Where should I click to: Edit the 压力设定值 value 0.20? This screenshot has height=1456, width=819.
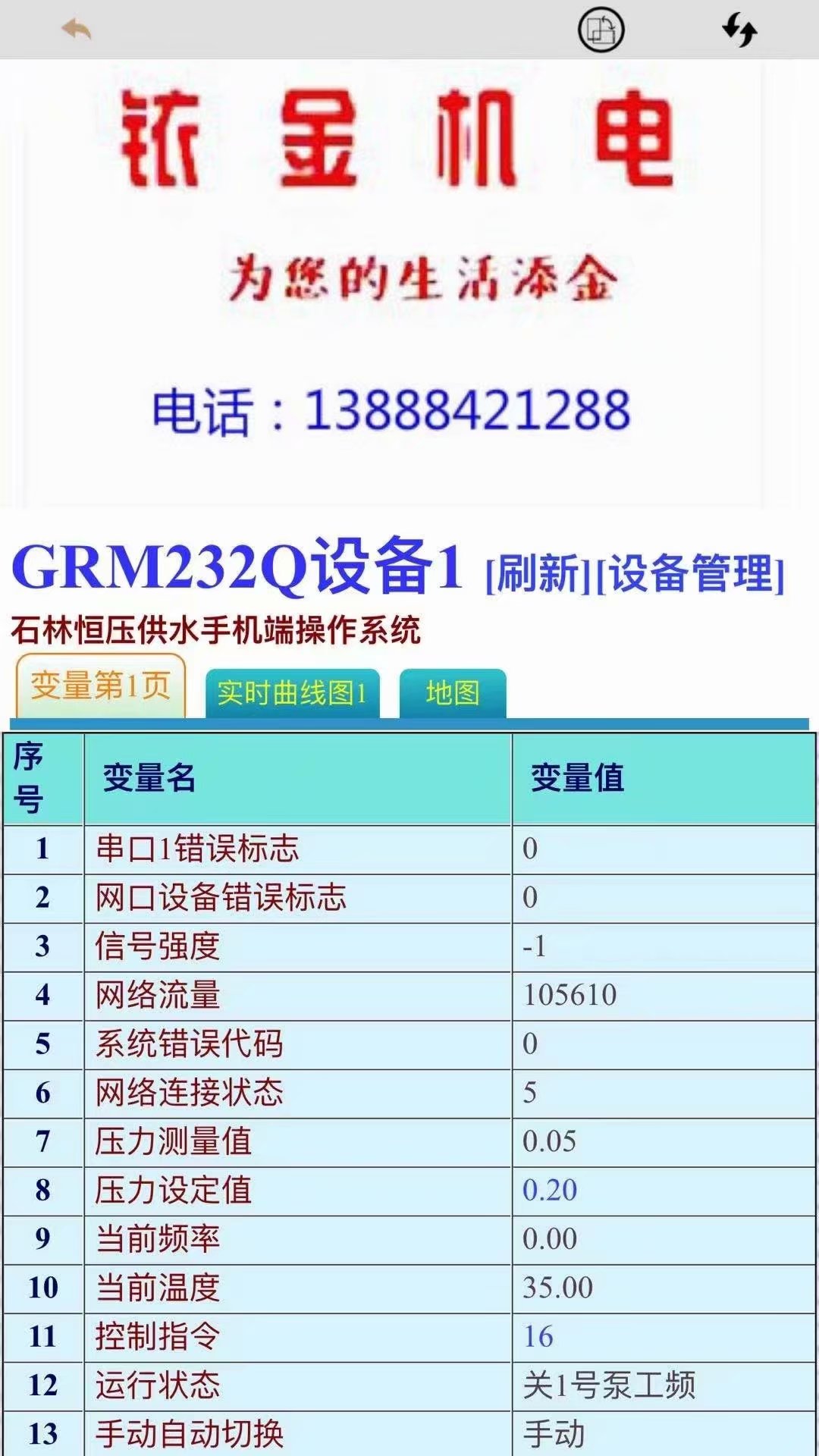(x=550, y=1190)
